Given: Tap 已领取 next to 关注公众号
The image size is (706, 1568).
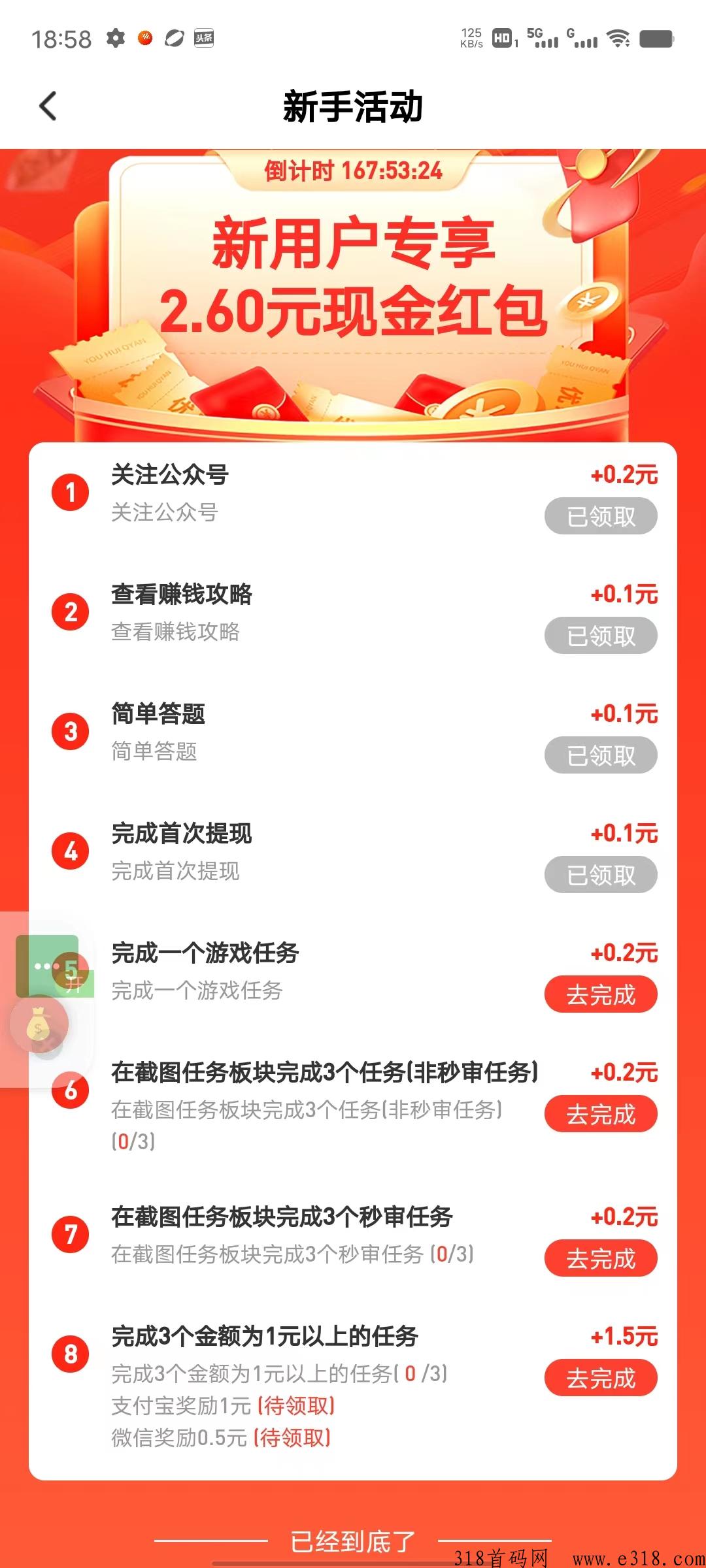Looking at the screenshot, I should (599, 515).
